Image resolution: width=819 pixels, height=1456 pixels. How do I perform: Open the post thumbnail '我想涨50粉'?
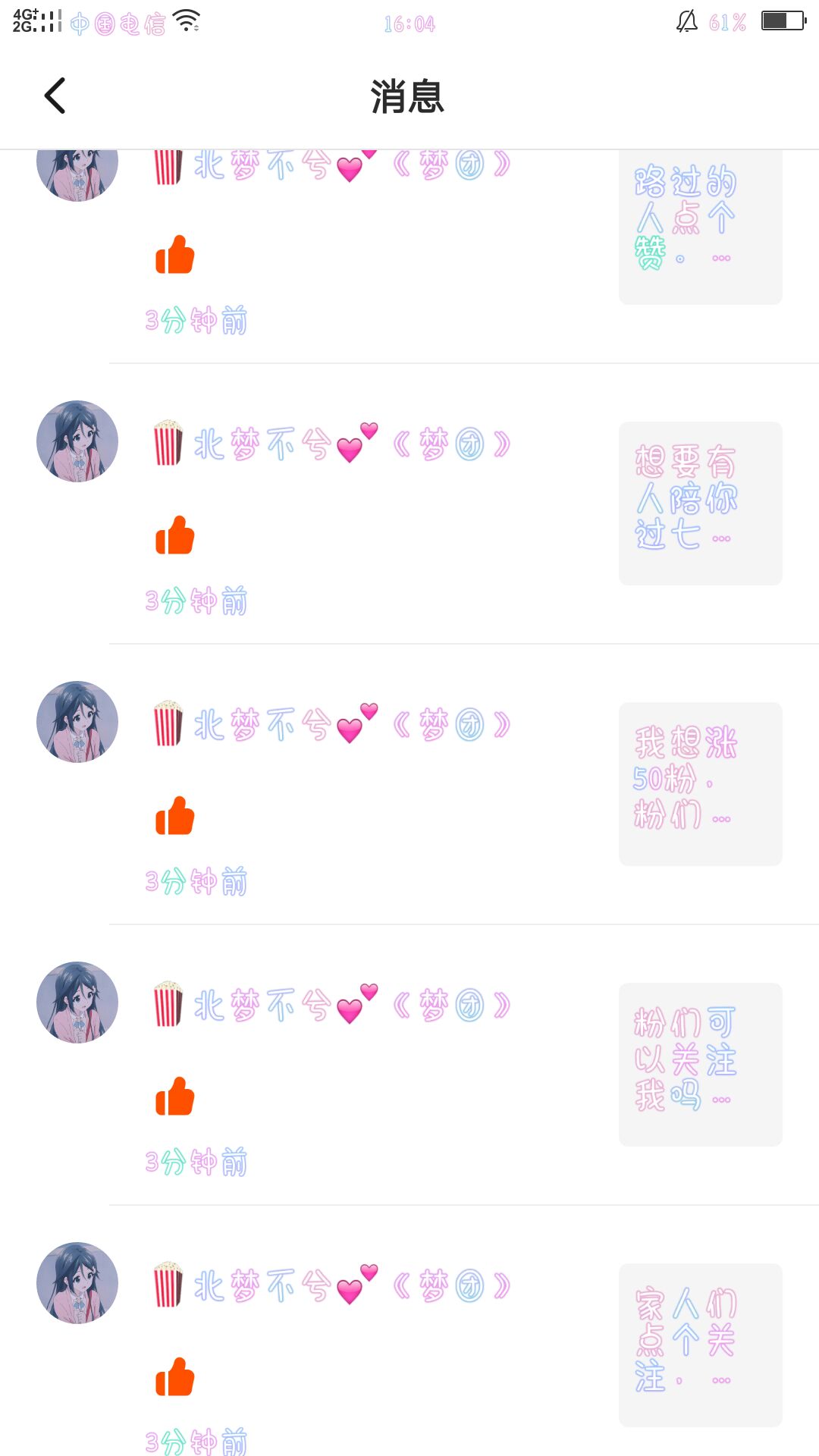pos(700,784)
